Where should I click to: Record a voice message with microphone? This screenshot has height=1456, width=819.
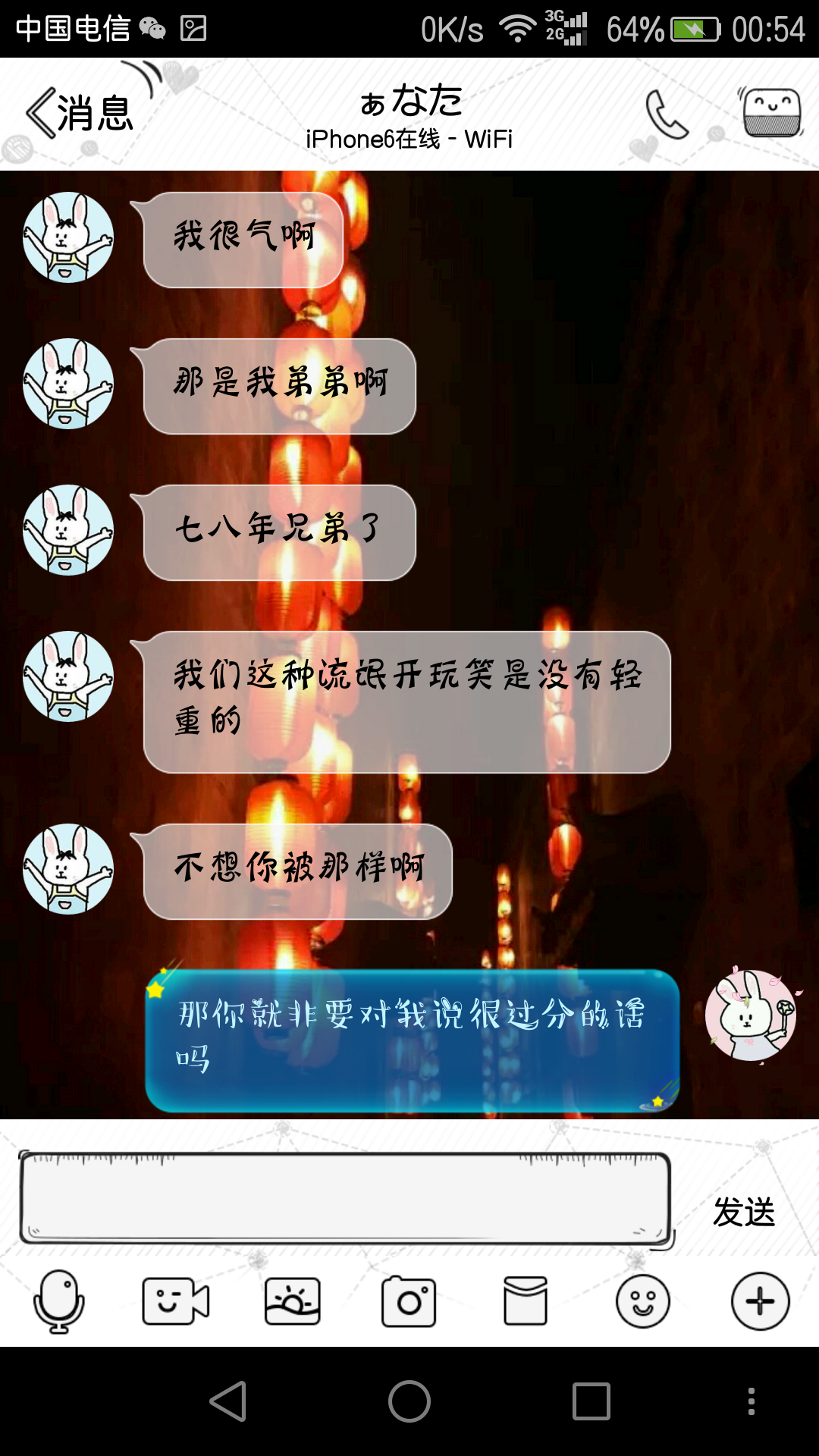[59, 1301]
